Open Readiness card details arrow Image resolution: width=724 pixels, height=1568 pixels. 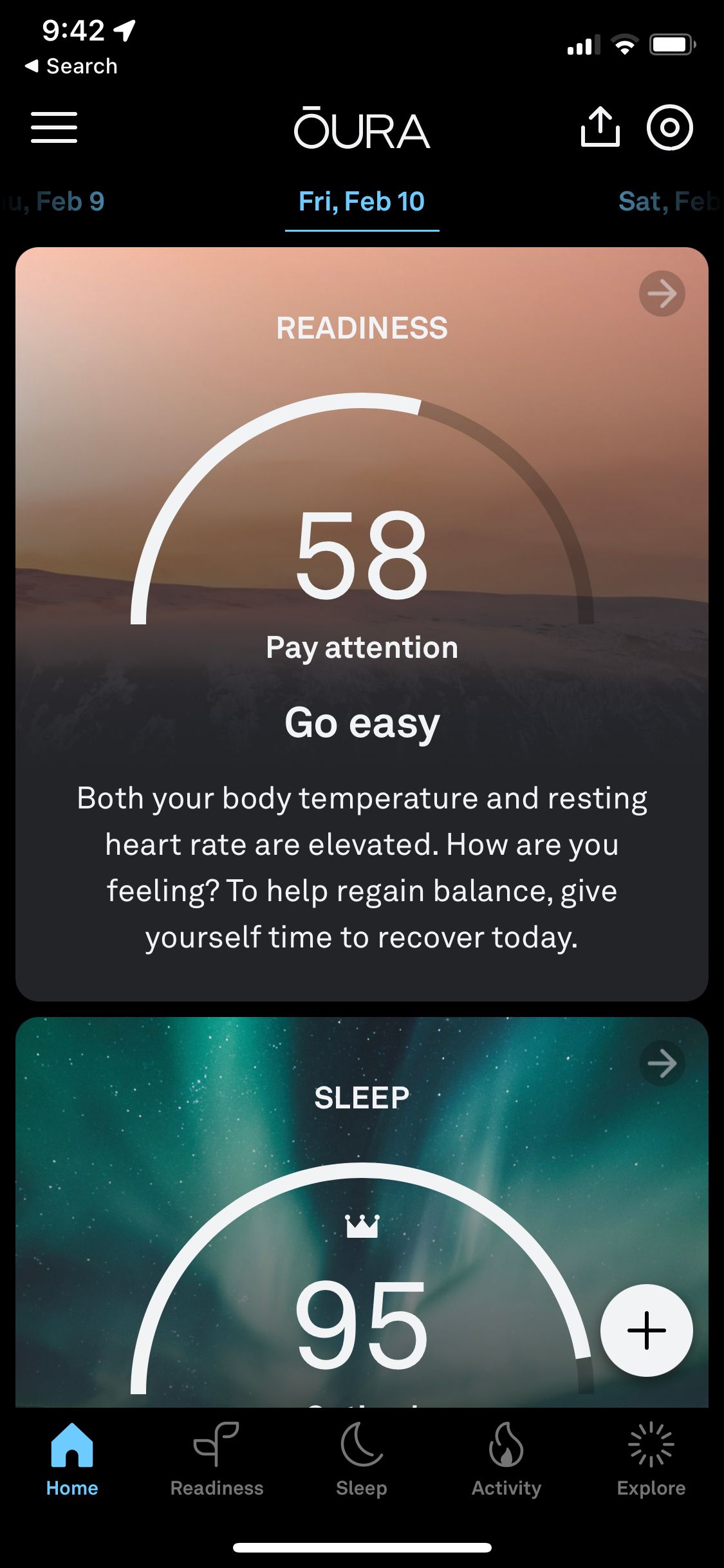point(662,294)
